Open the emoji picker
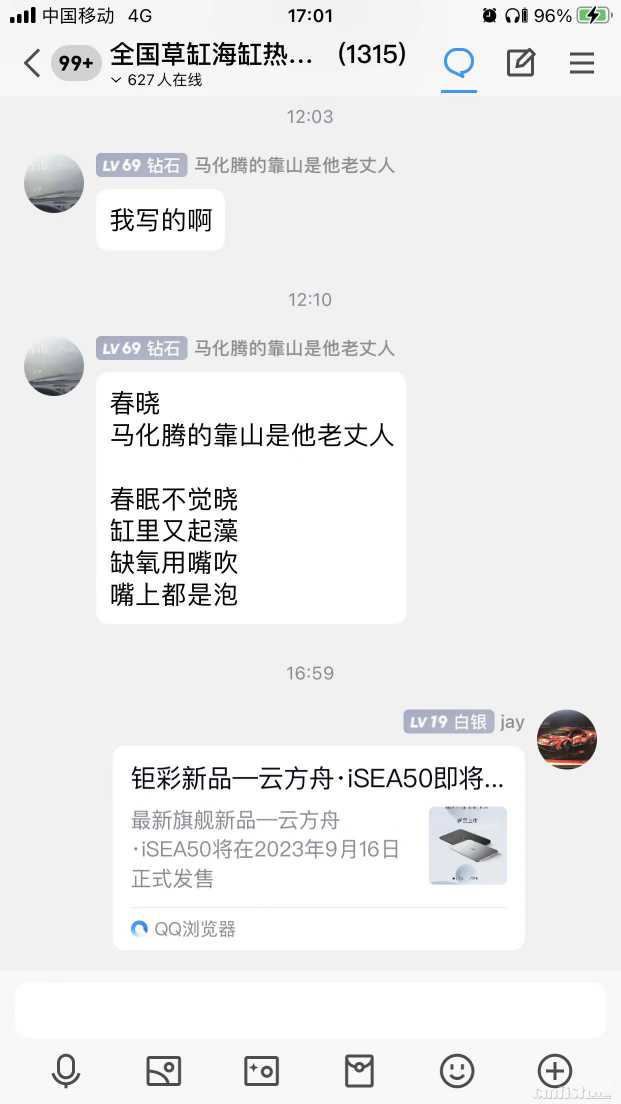Viewport: 621px width, 1104px height. click(457, 1071)
